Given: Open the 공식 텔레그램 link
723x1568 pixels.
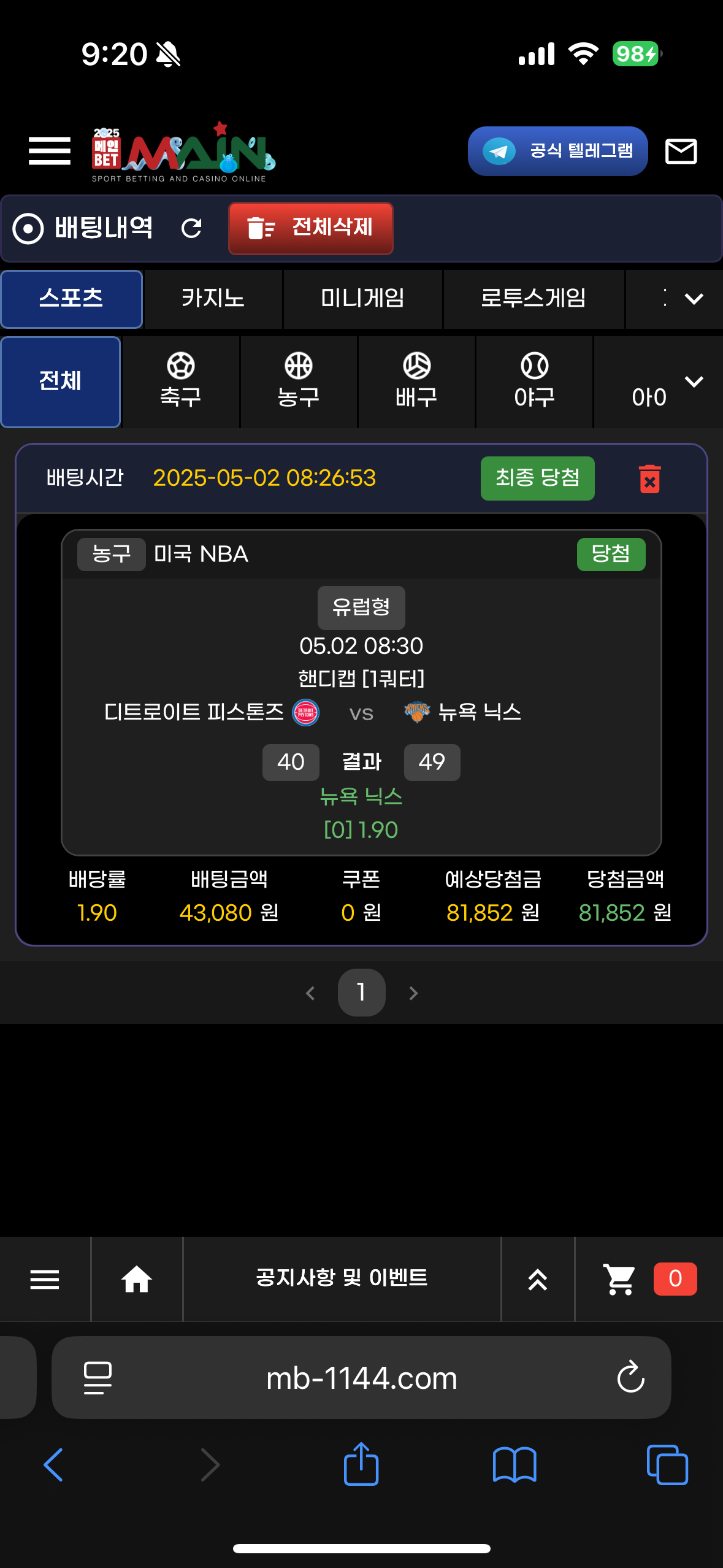Looking at the screenshot, I should click(x=557, y=151).
